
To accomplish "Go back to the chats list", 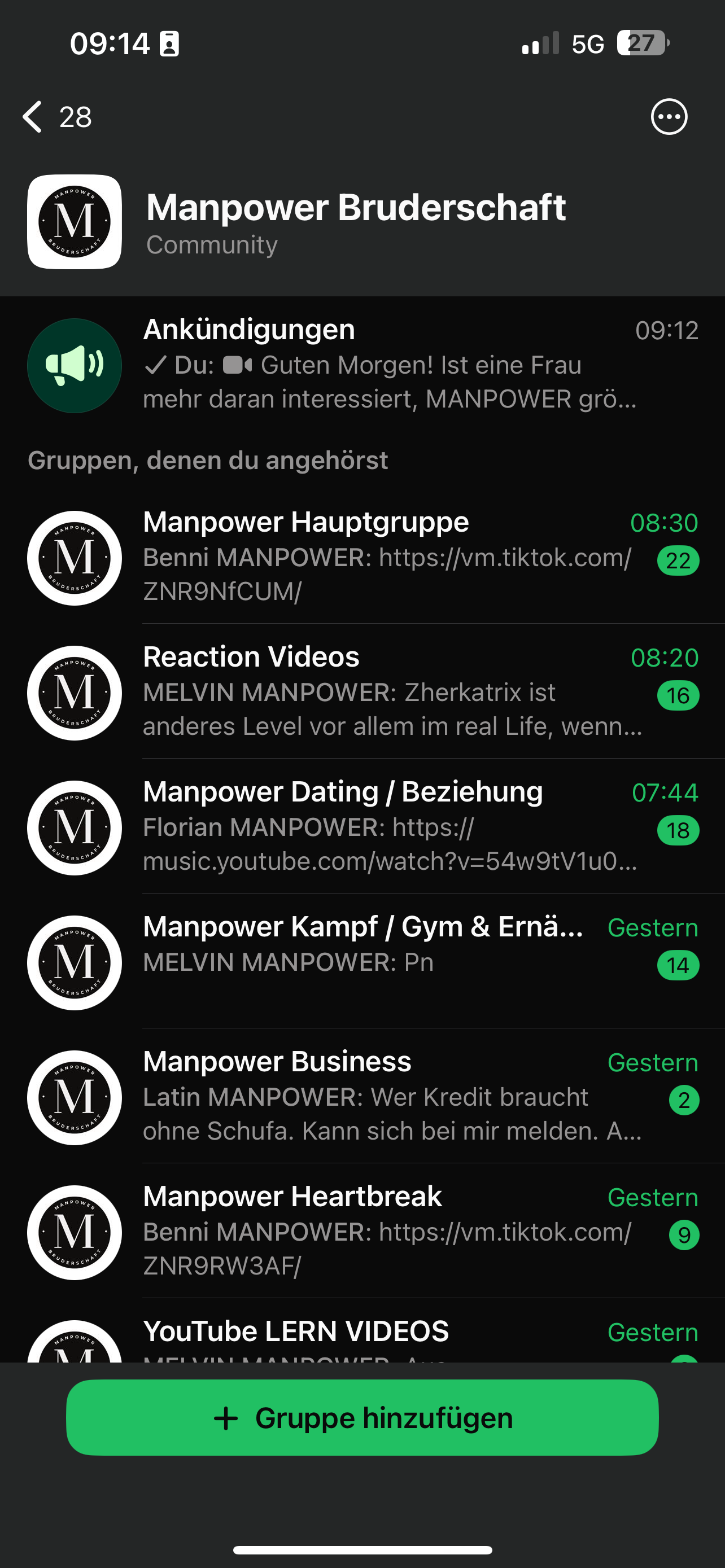I will (55, 116).
